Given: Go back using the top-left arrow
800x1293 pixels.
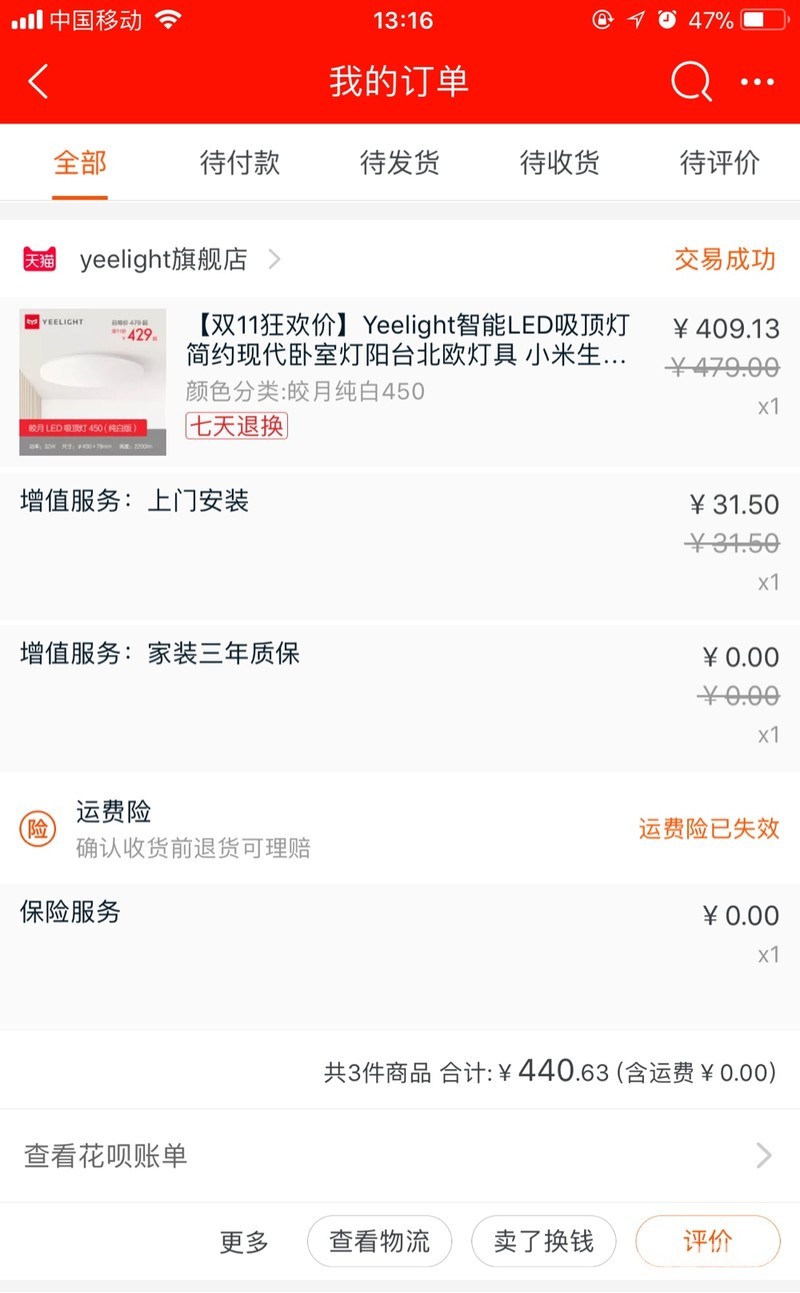Looking at the screenshot, I should coord(38,81).
